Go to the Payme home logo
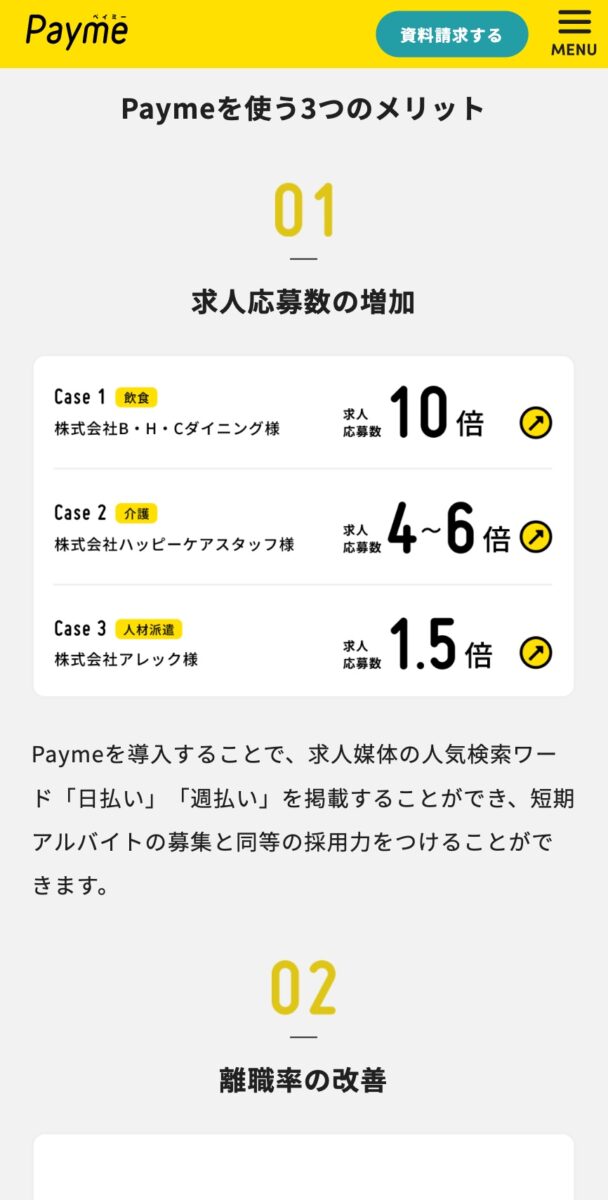This screenshot has width=608, height=1200. coord(77,31)
